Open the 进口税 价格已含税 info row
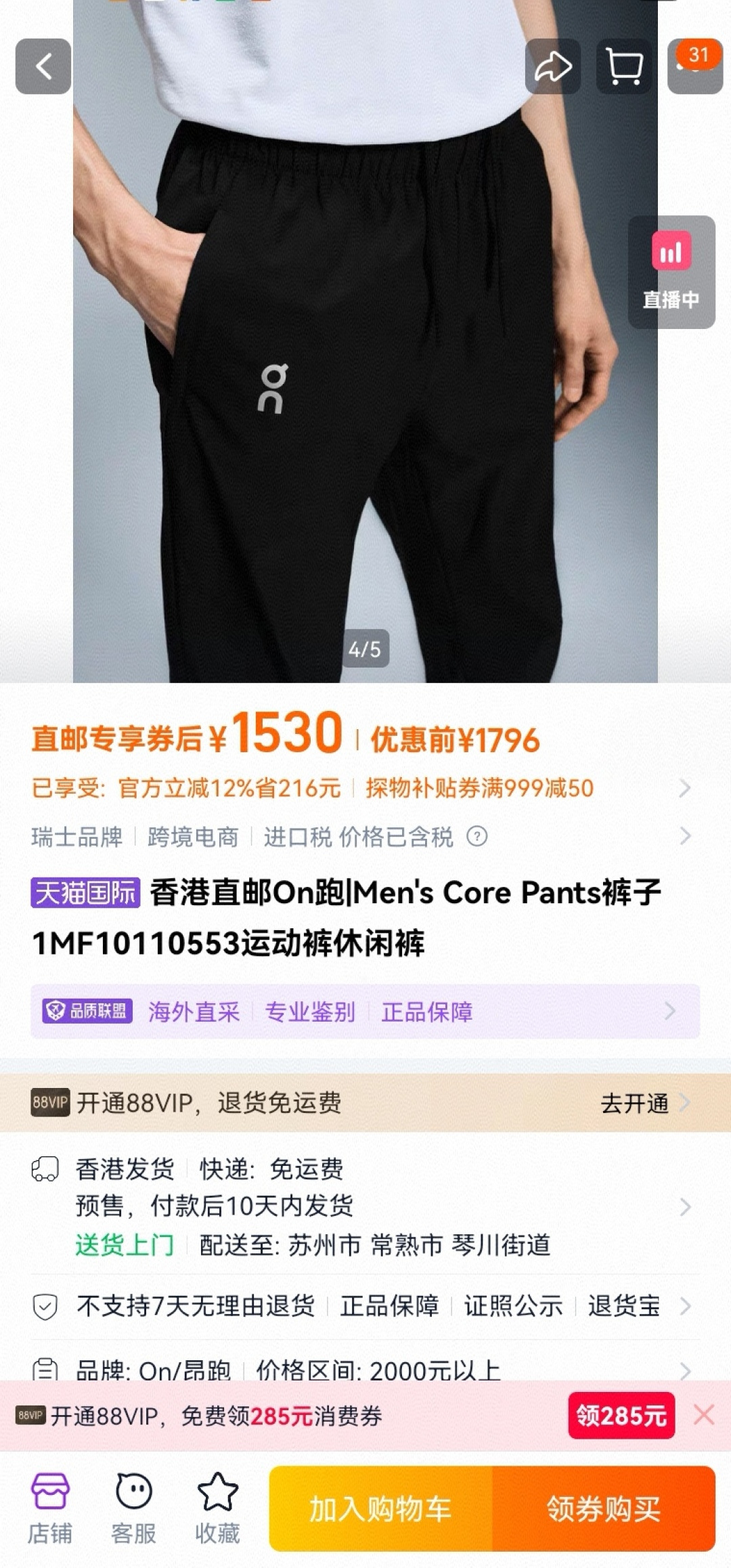 click(365, 837)
